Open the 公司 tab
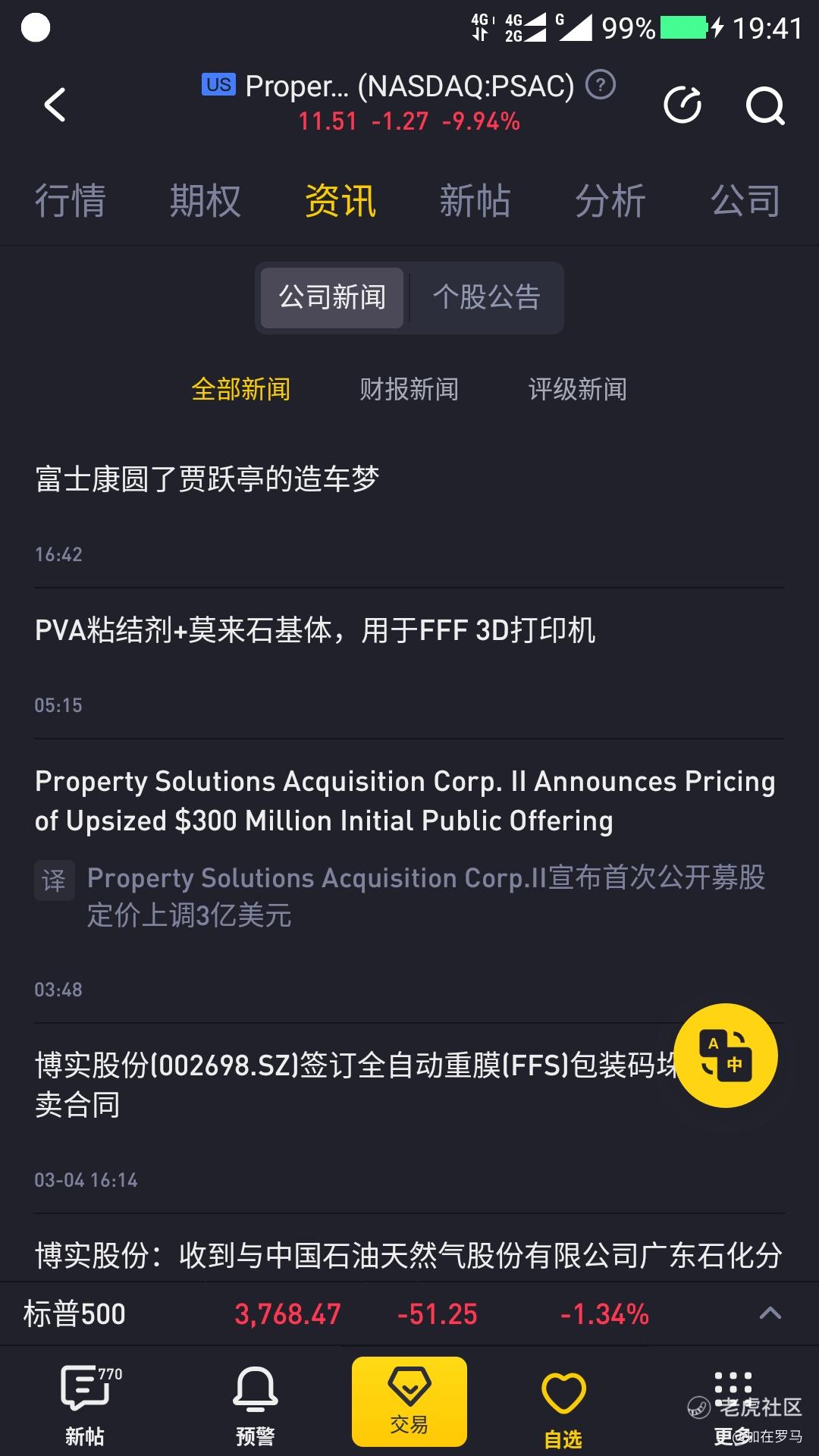The width and height of the screenshot is (819, 1456). (x=745, y=201)
